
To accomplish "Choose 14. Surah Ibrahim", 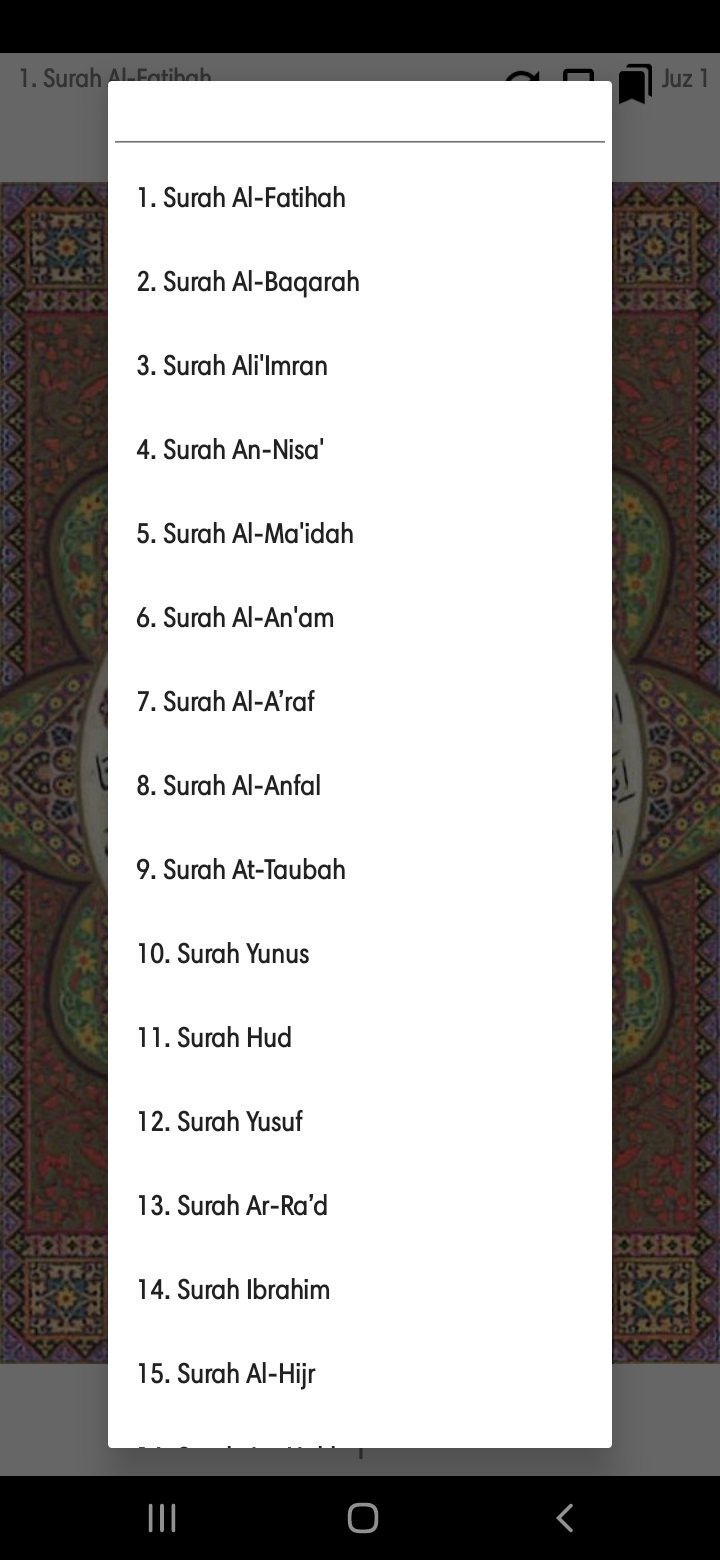I will pos(233,1290).
